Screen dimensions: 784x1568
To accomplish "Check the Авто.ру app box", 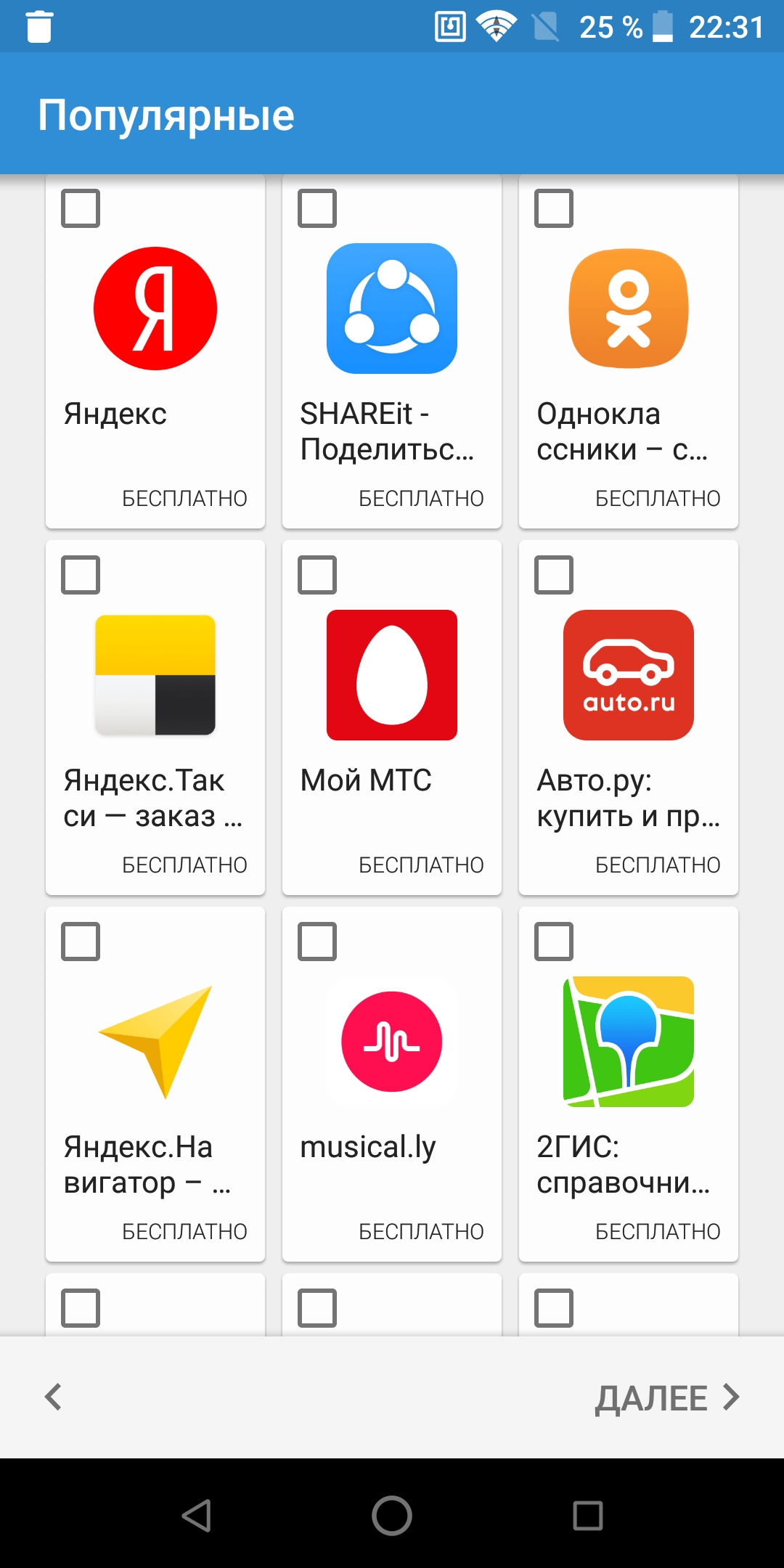I will (x=554, y=575).
